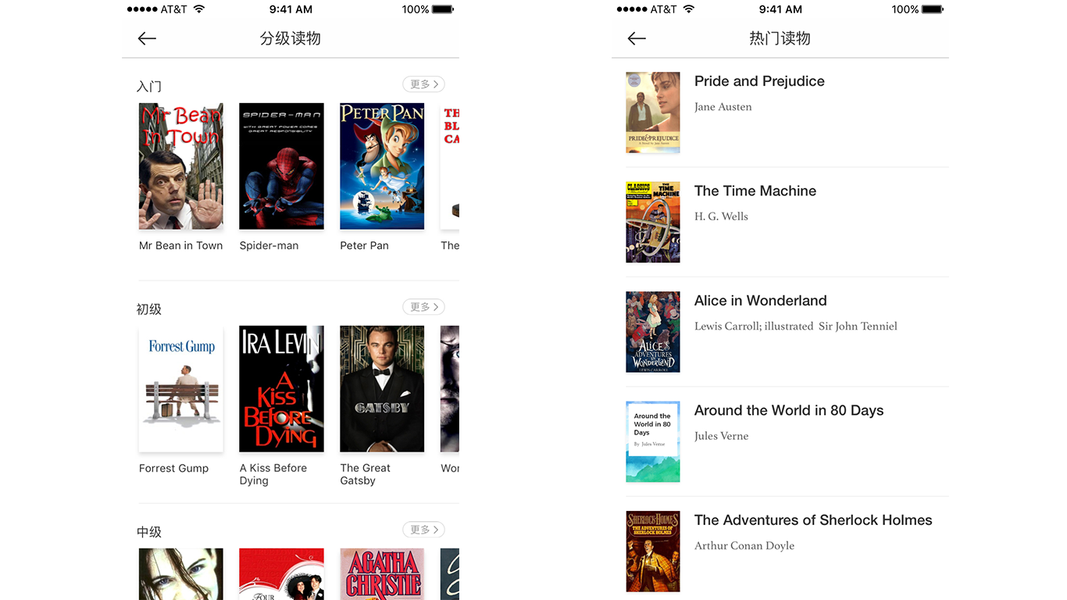Image resolution: width=1067 pixels, height=600 pixels.
Task: View Around the World in 80 Days
Action: tap(787, 441)
